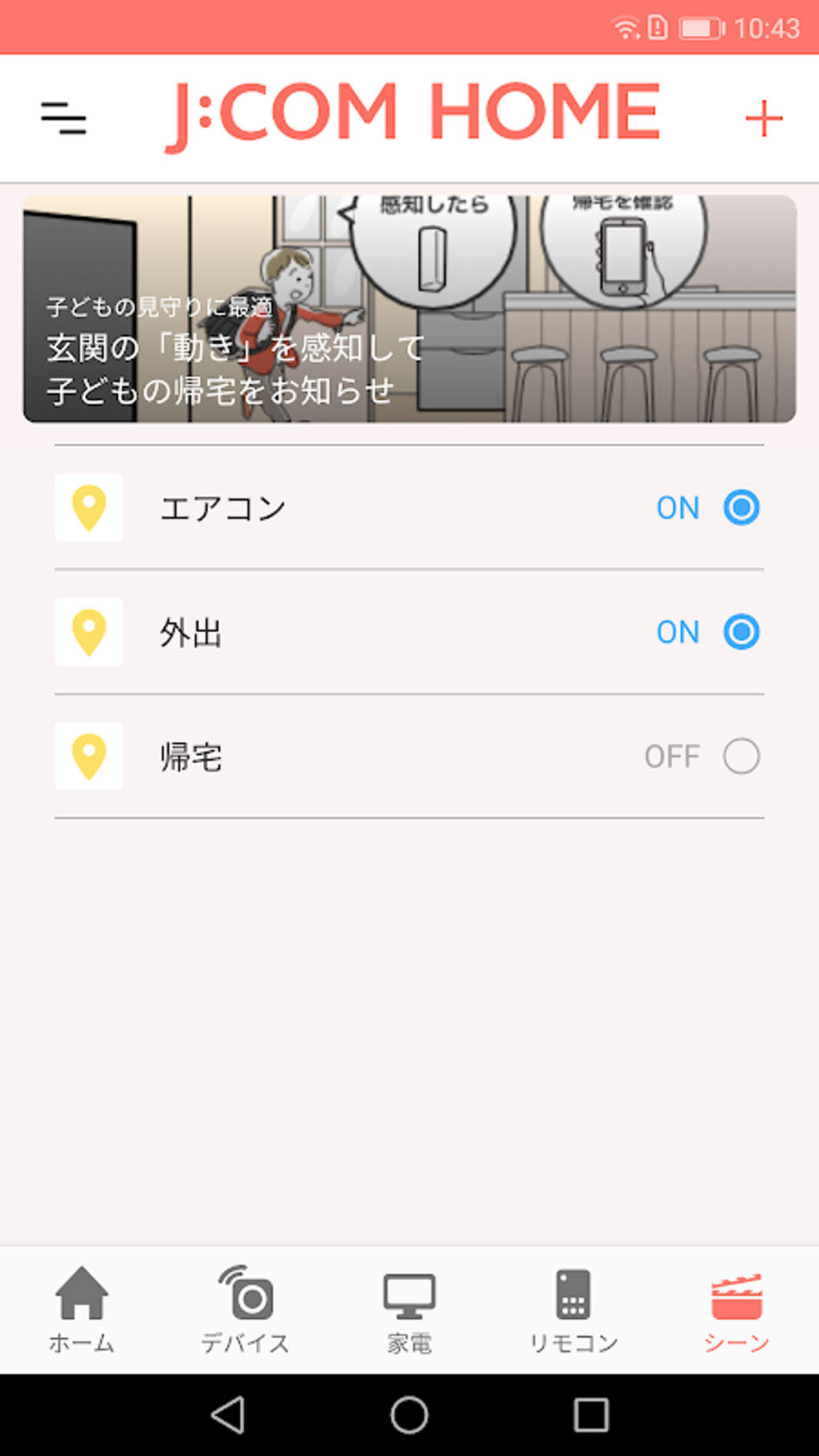Disable the 外出 scene toggle
Image resolution: width=819 pixels, height=1456 pixels.
740,632
